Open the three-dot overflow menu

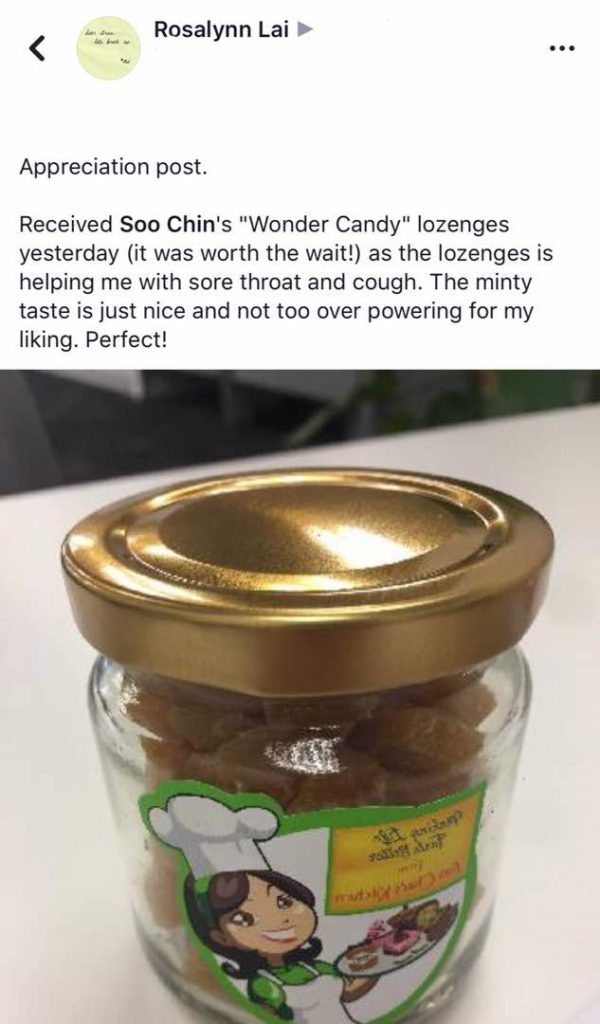[x=563, y=48]
